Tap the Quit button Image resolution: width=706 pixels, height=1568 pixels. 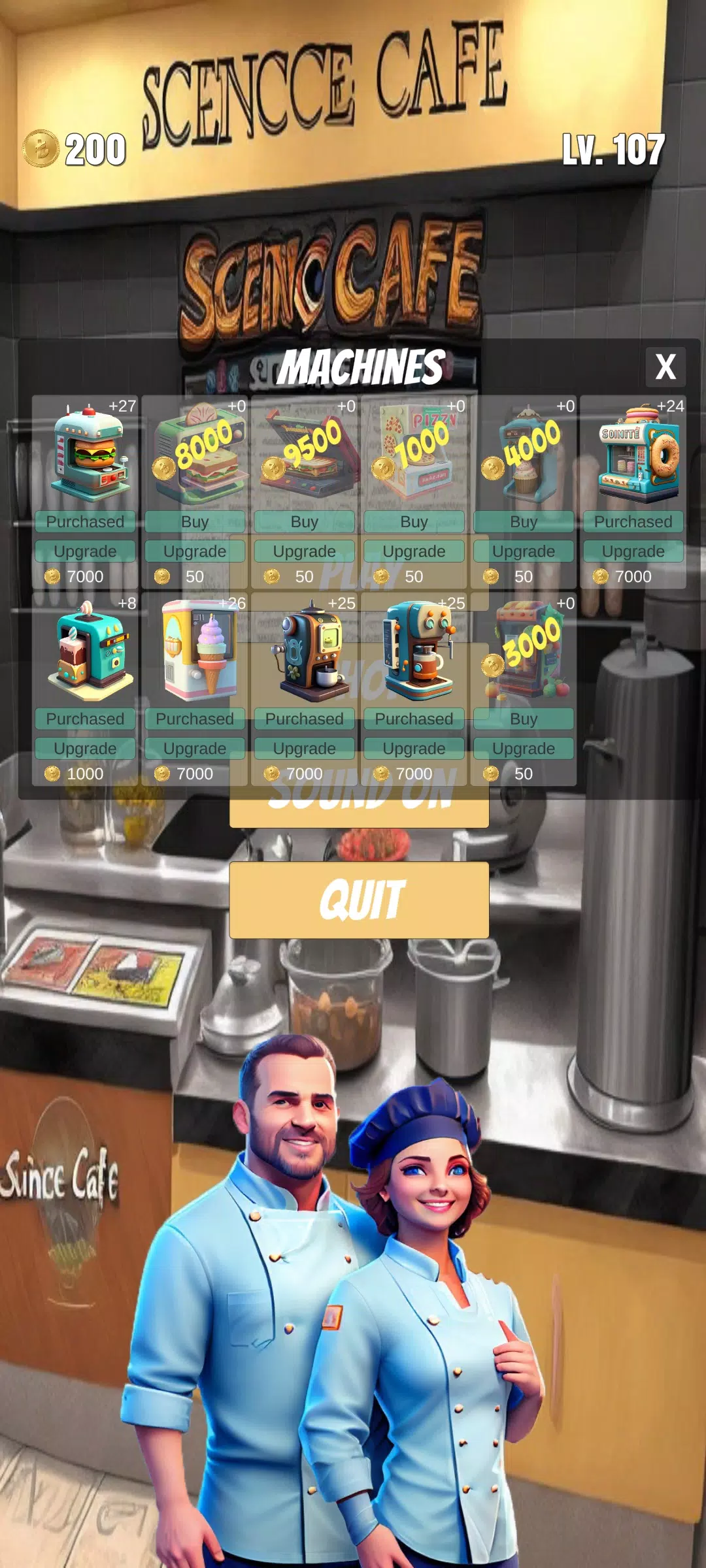point(359,900)
